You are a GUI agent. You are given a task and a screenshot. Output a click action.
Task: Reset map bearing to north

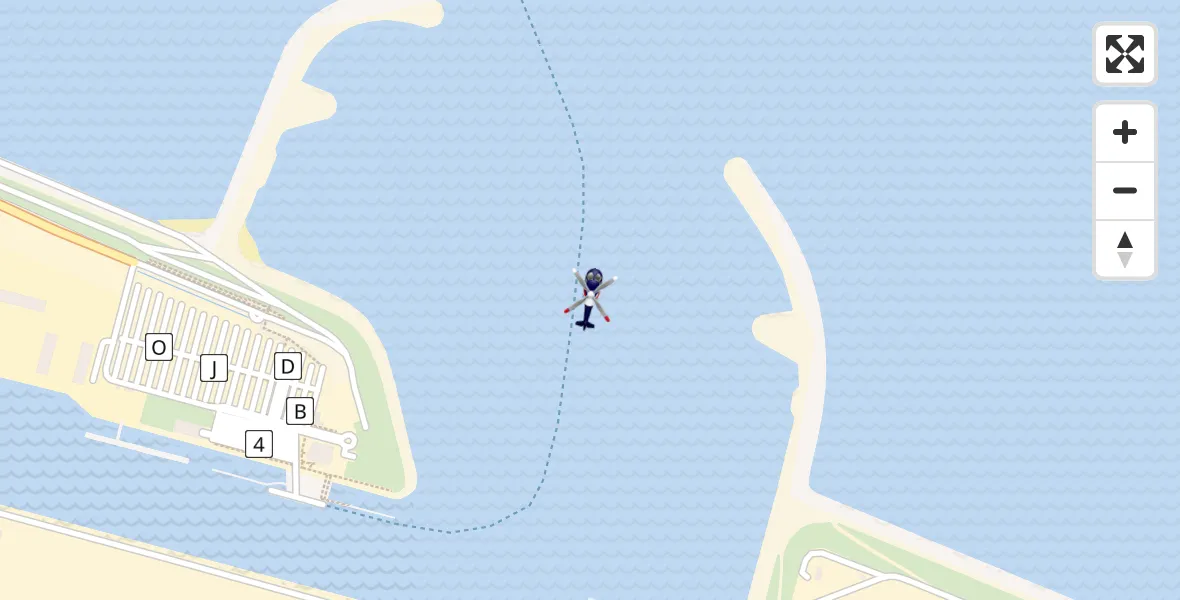pos(1125,249)
